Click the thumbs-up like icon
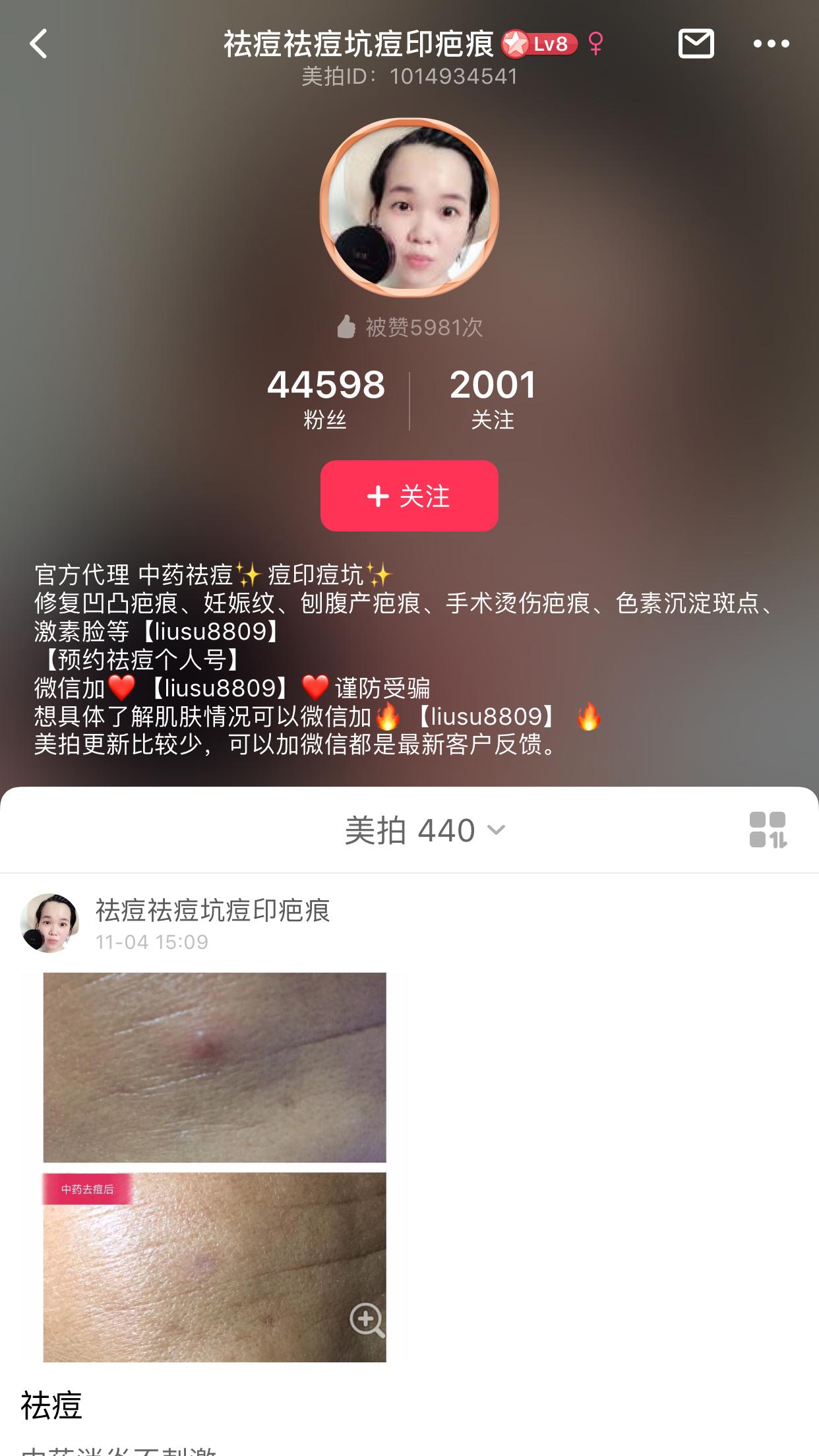Screen dimensions: 819x1456 (348, 325)
